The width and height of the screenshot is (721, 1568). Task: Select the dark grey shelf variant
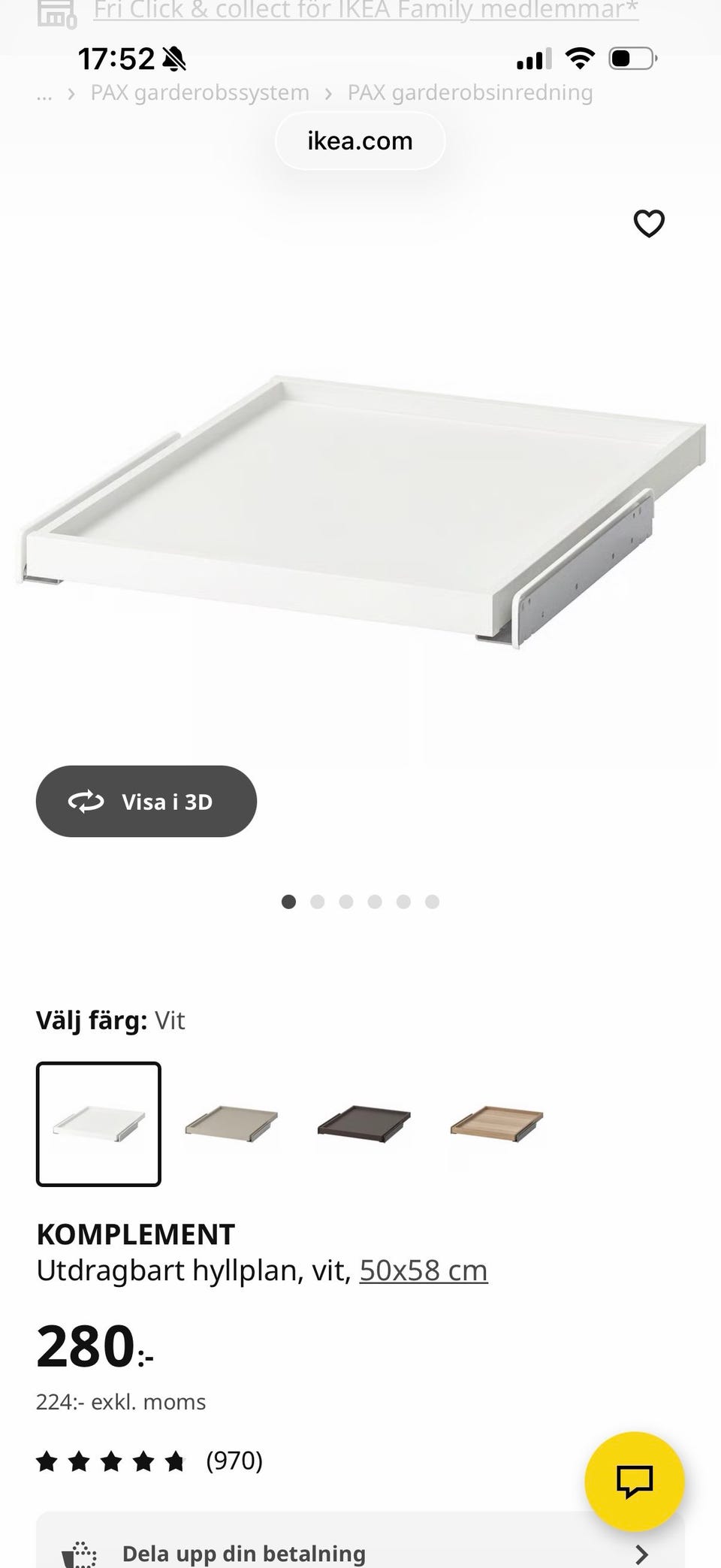pos(364,1122)
